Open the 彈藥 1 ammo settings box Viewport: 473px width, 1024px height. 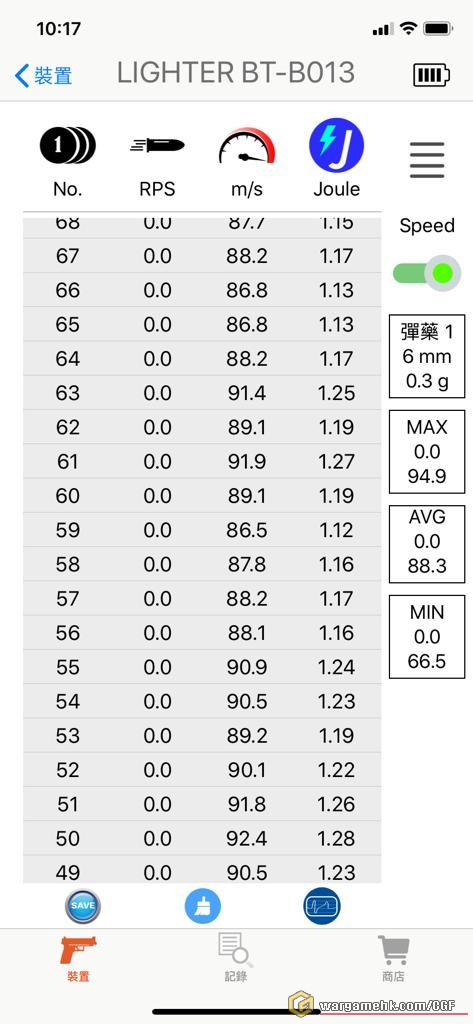[x=427, y=357]
